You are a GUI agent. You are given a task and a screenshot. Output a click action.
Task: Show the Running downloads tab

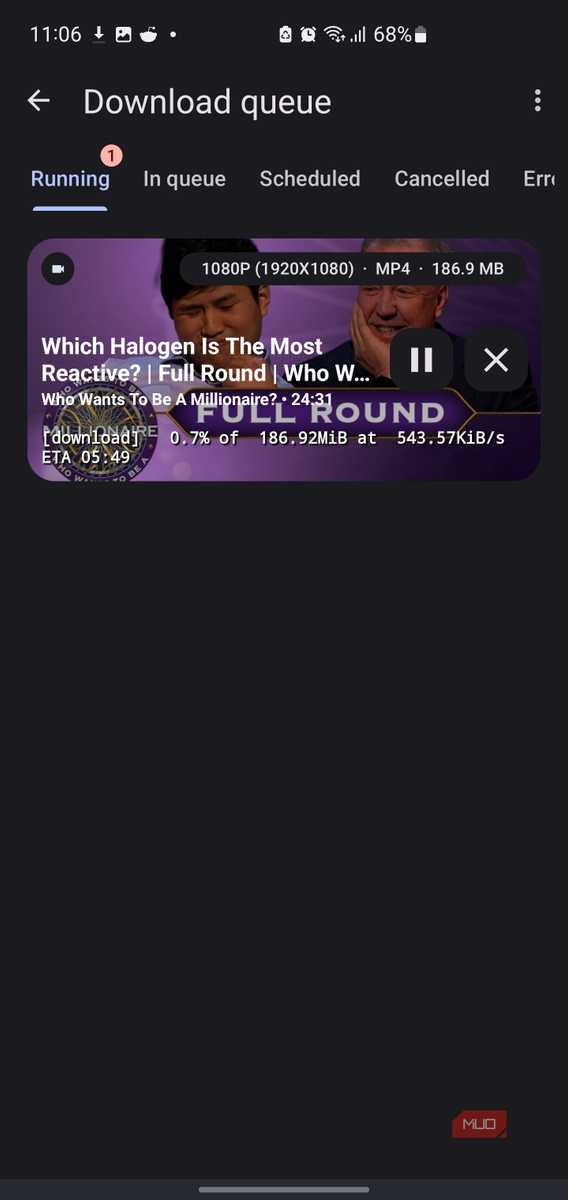pyautogui.click(x=70, y=179)
